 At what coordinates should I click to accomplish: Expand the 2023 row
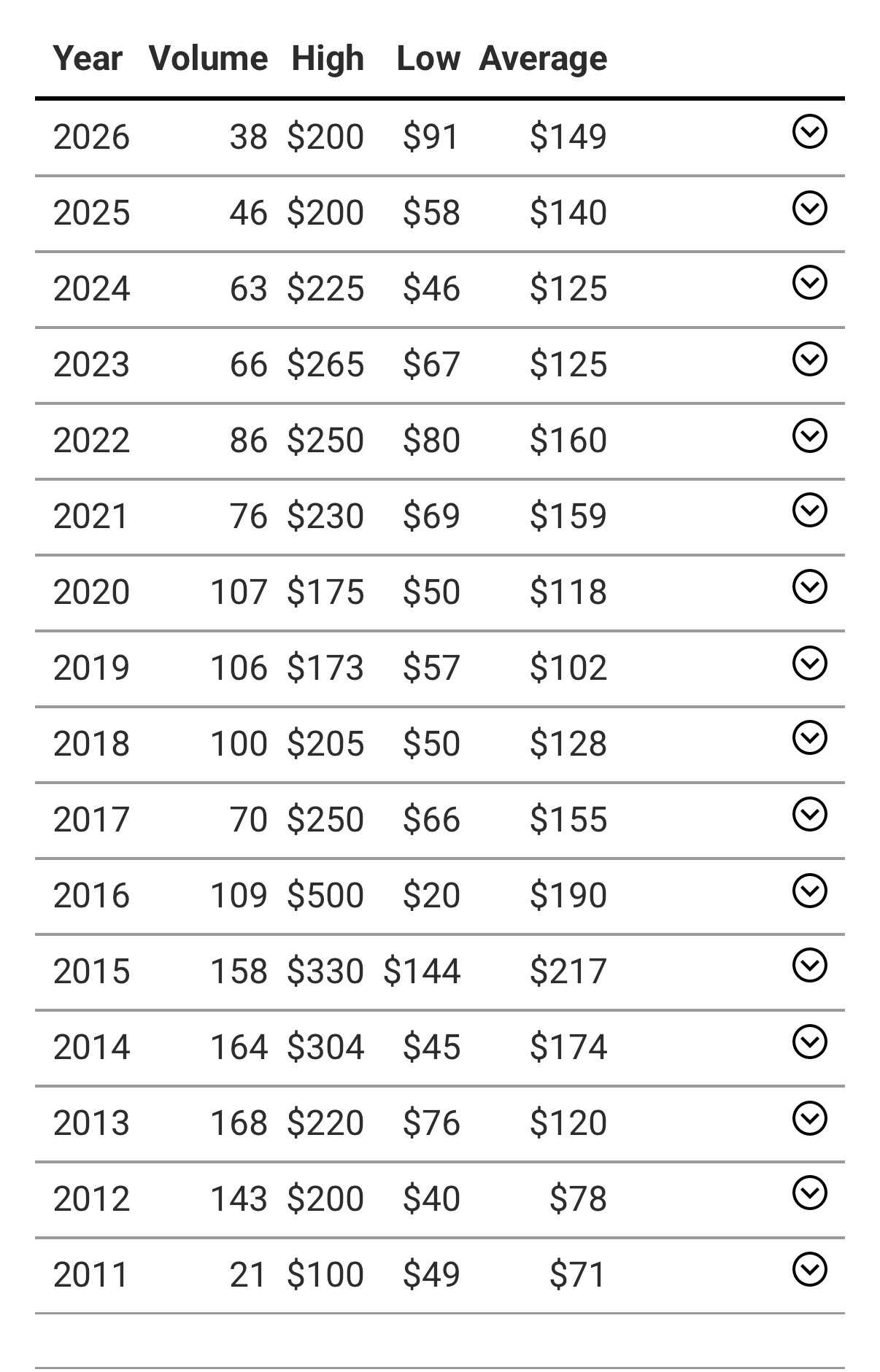[809, 359]
